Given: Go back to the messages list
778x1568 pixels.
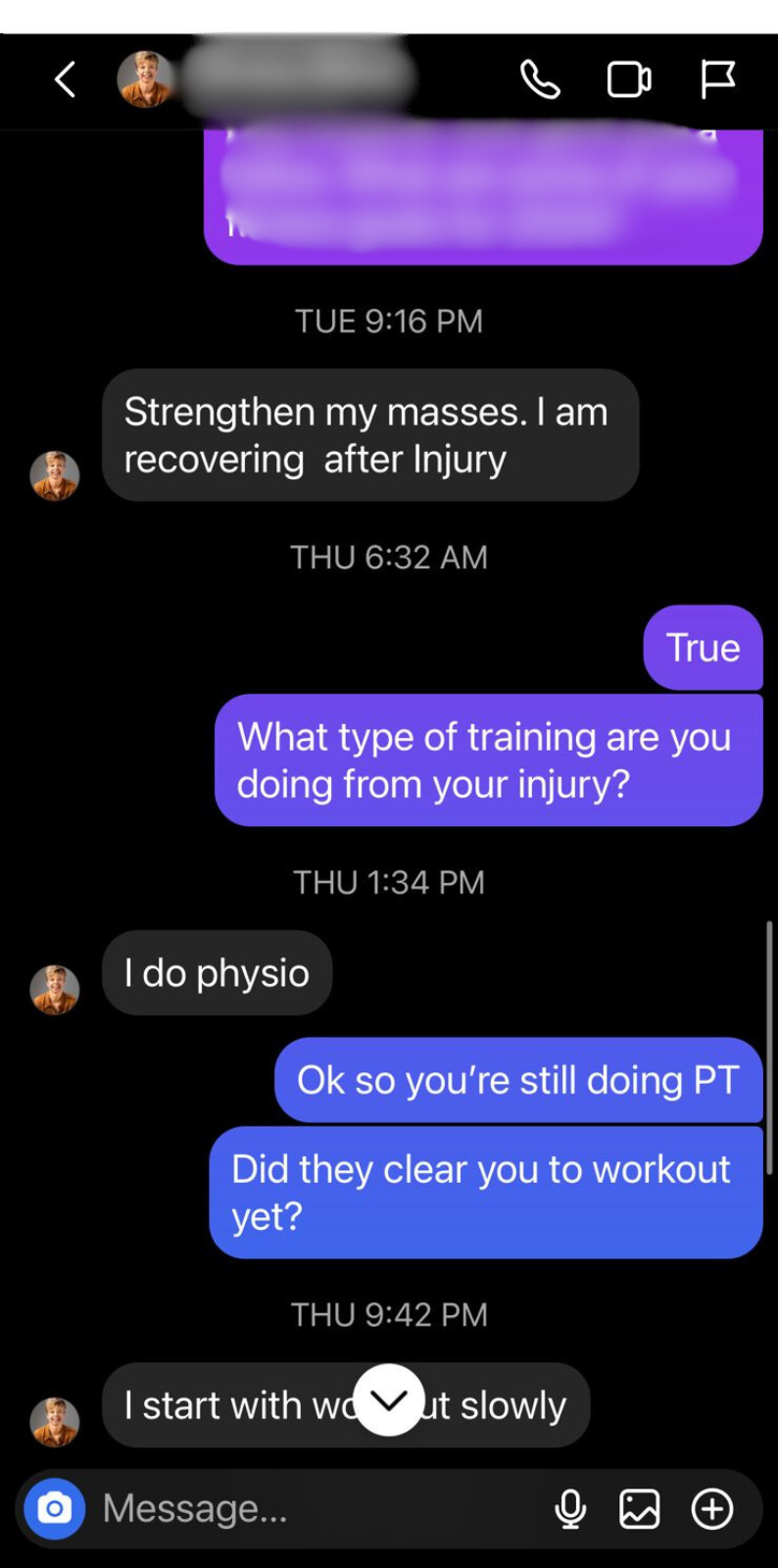Looking at the screenshot, I should point(65,79).
